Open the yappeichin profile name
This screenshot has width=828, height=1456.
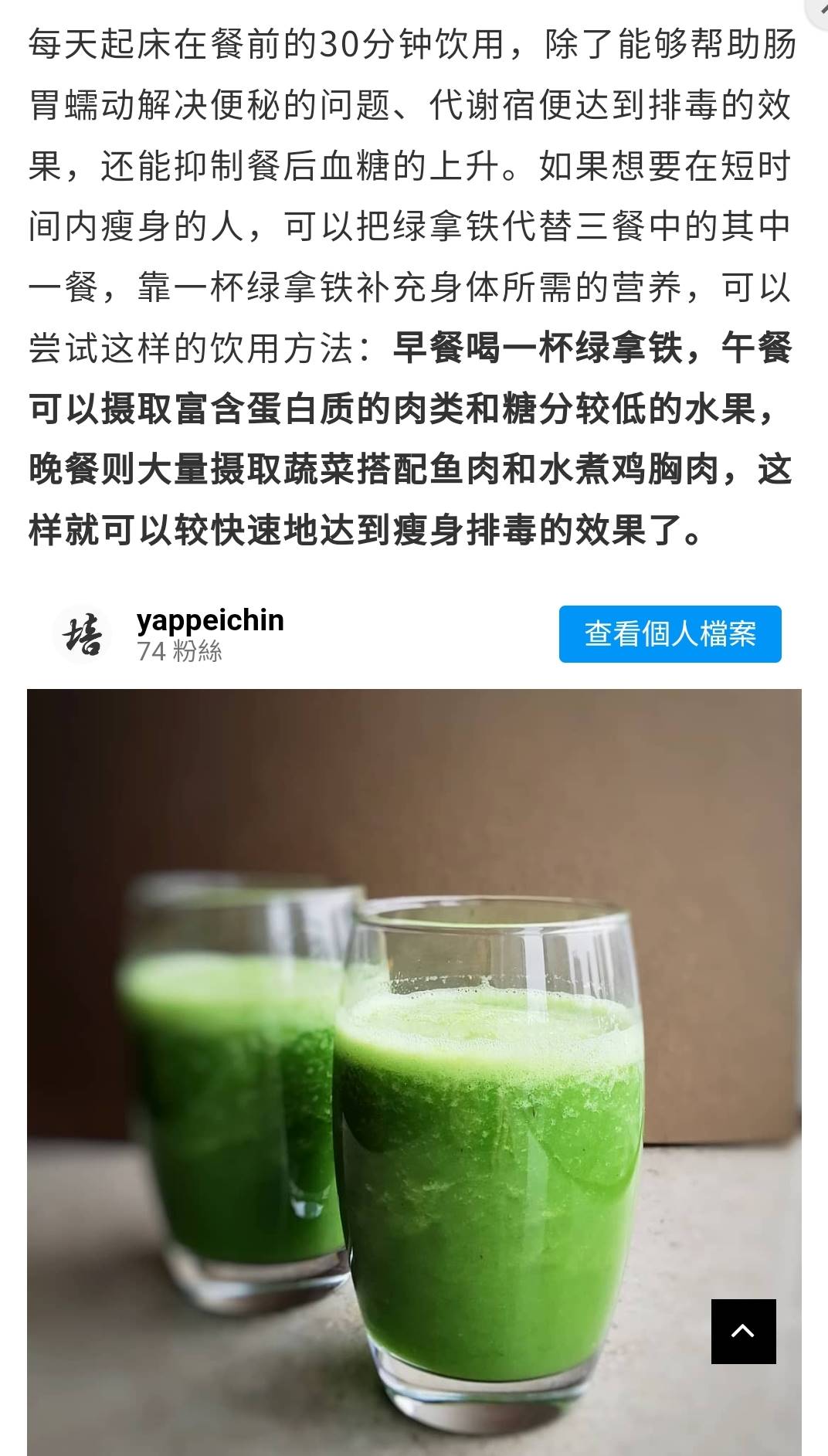pyautogui.click(x=210, y=620)
